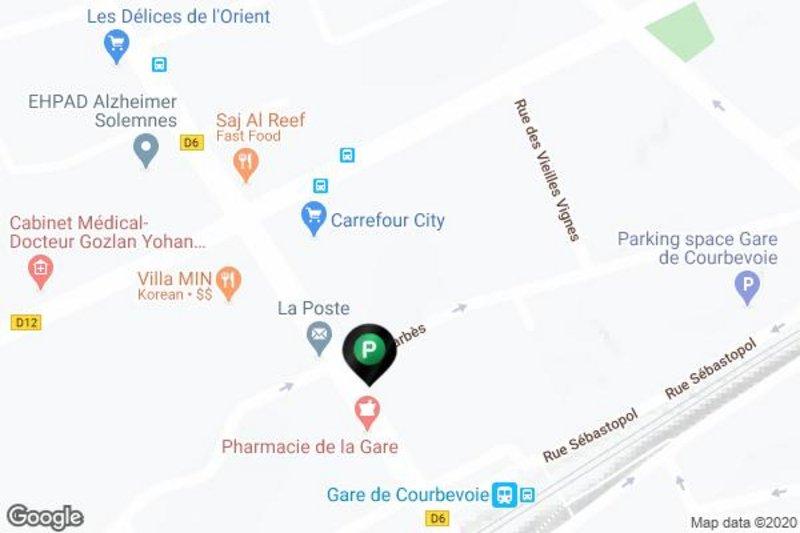
Task: Open the Carrefour City shop pin
Action: tap(314, 217)
